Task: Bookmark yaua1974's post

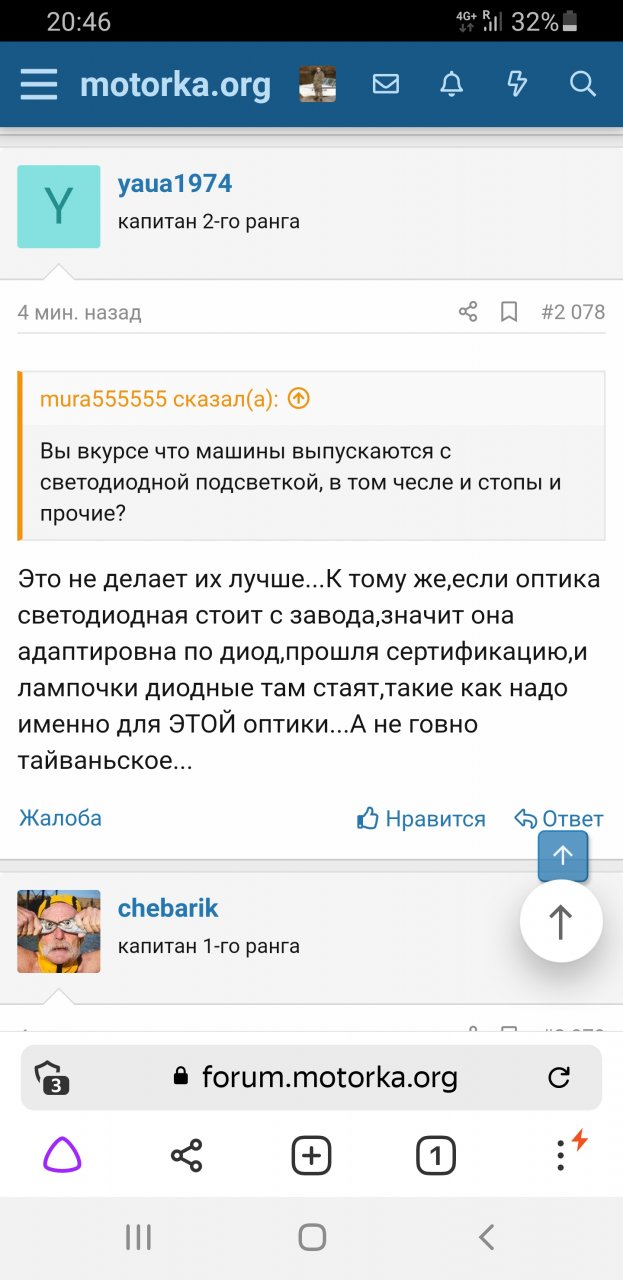Action: pos(509,312)
